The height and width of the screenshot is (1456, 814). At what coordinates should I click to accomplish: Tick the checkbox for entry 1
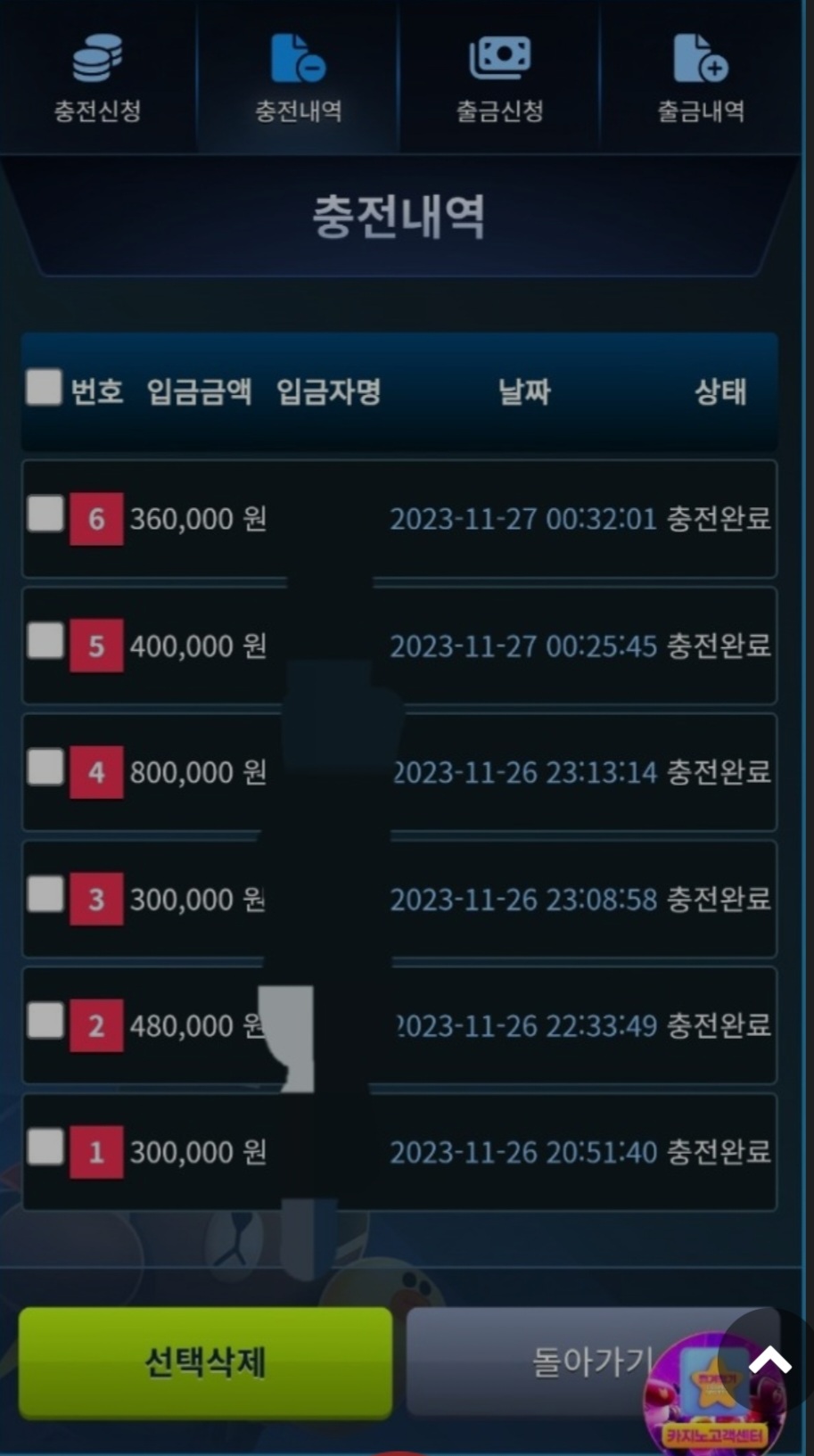tap(45, 1148)
